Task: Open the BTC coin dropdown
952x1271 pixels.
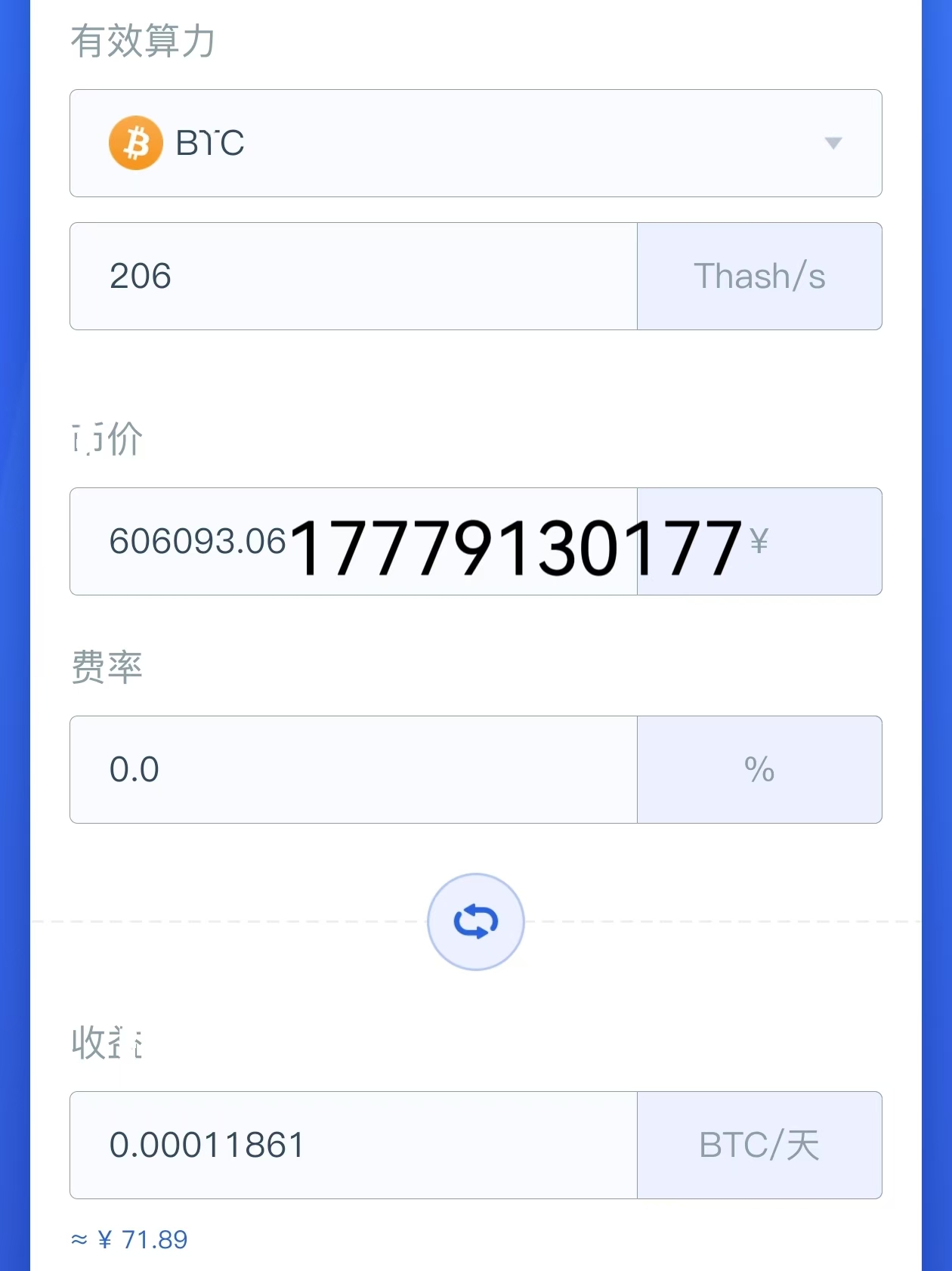Action: 475,144
